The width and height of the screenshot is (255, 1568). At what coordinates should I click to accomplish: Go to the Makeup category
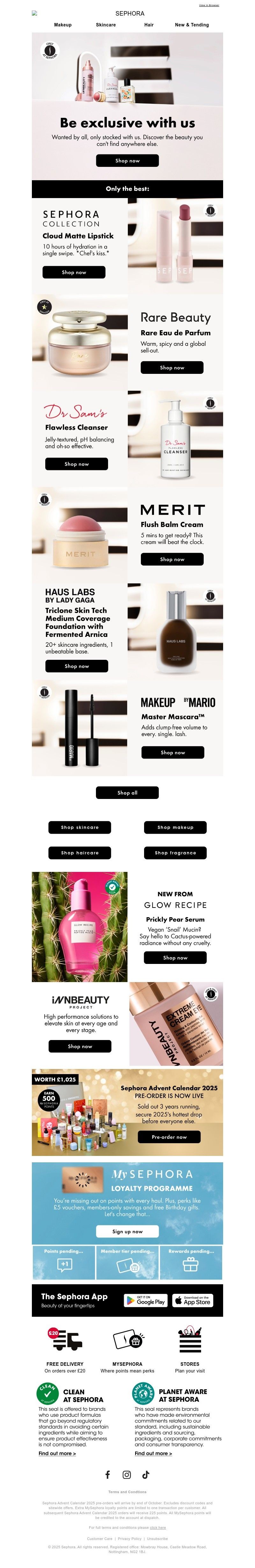click(63, 25)
